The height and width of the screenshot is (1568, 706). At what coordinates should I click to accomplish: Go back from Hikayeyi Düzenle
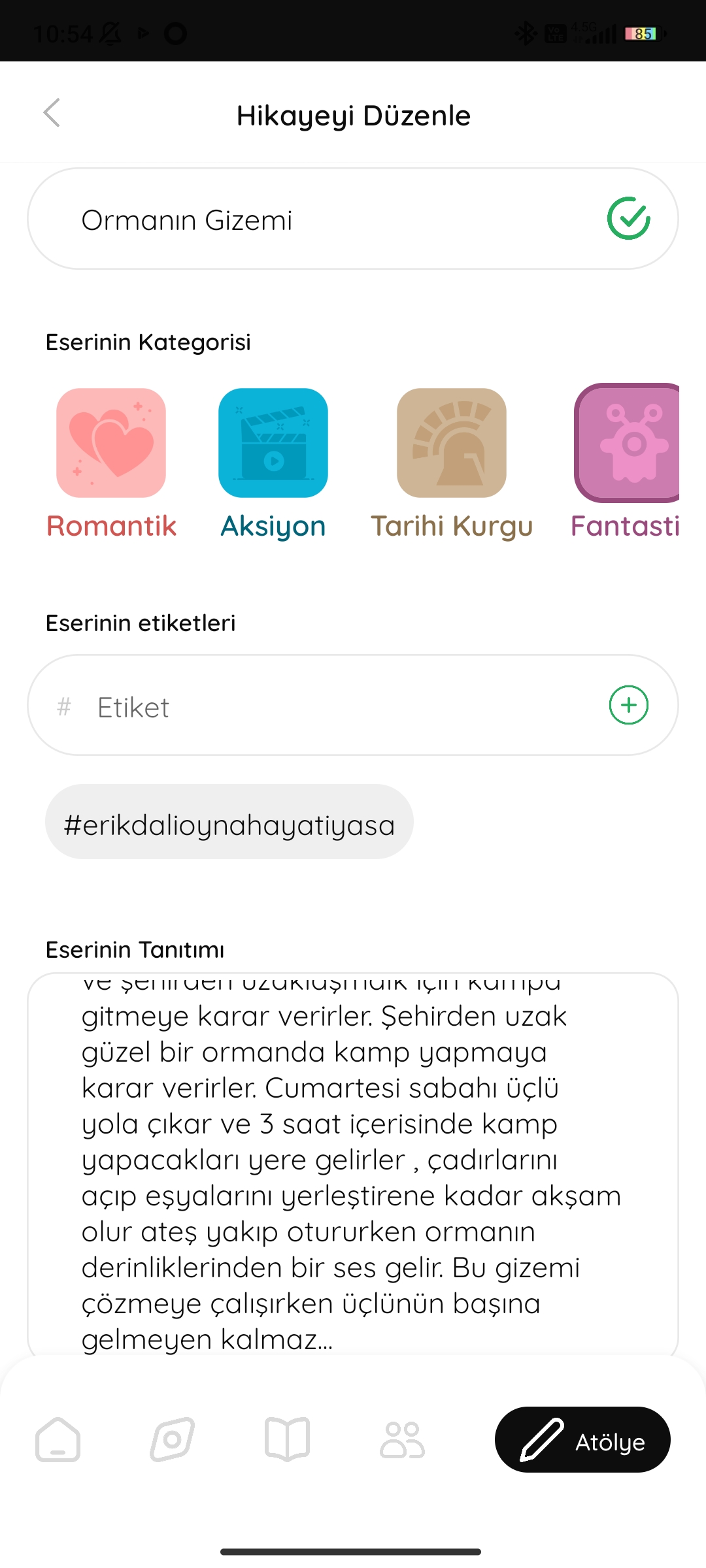[52, 112]
